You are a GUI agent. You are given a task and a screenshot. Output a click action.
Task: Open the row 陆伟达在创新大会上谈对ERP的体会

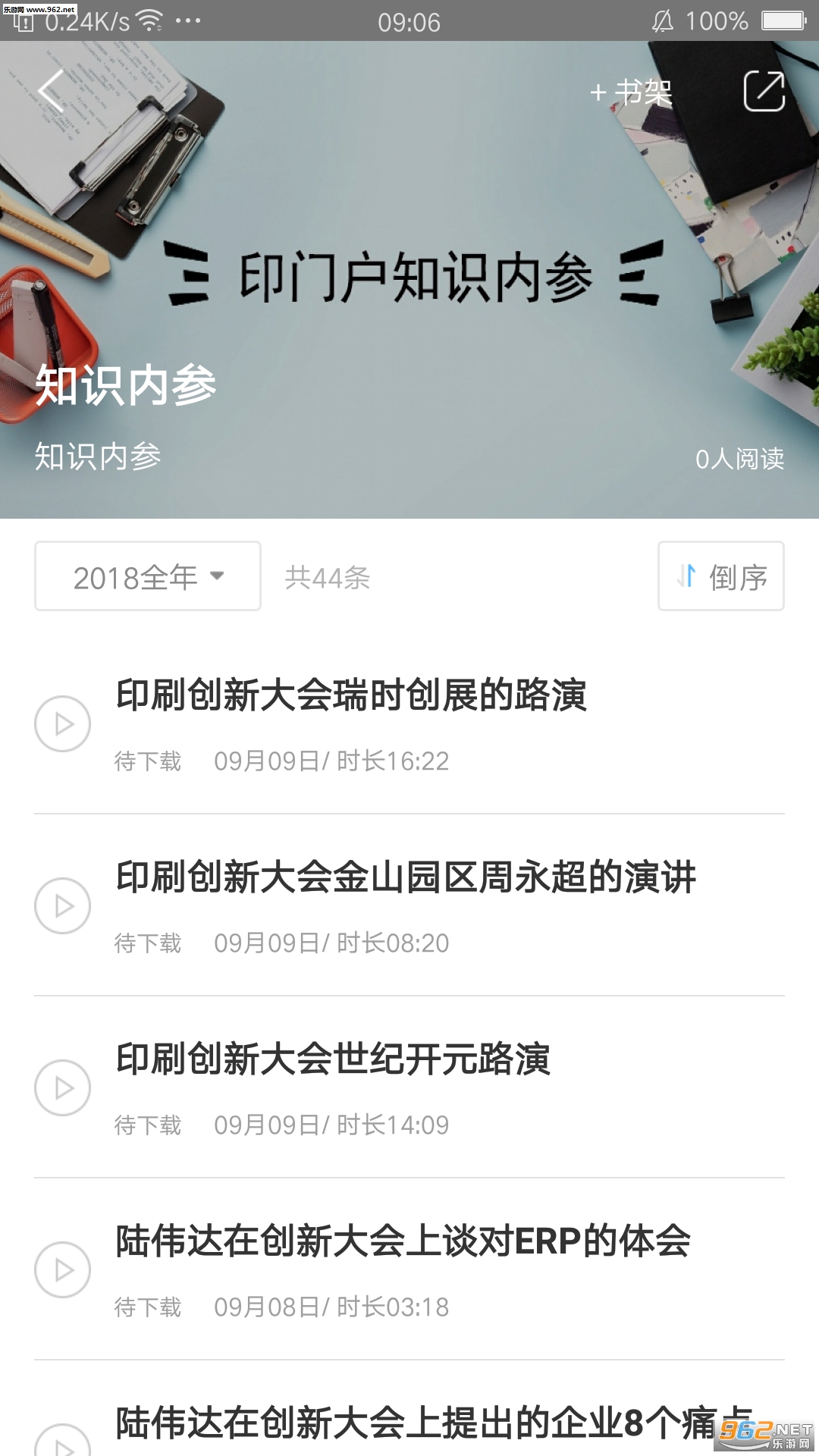(403, 1242)
